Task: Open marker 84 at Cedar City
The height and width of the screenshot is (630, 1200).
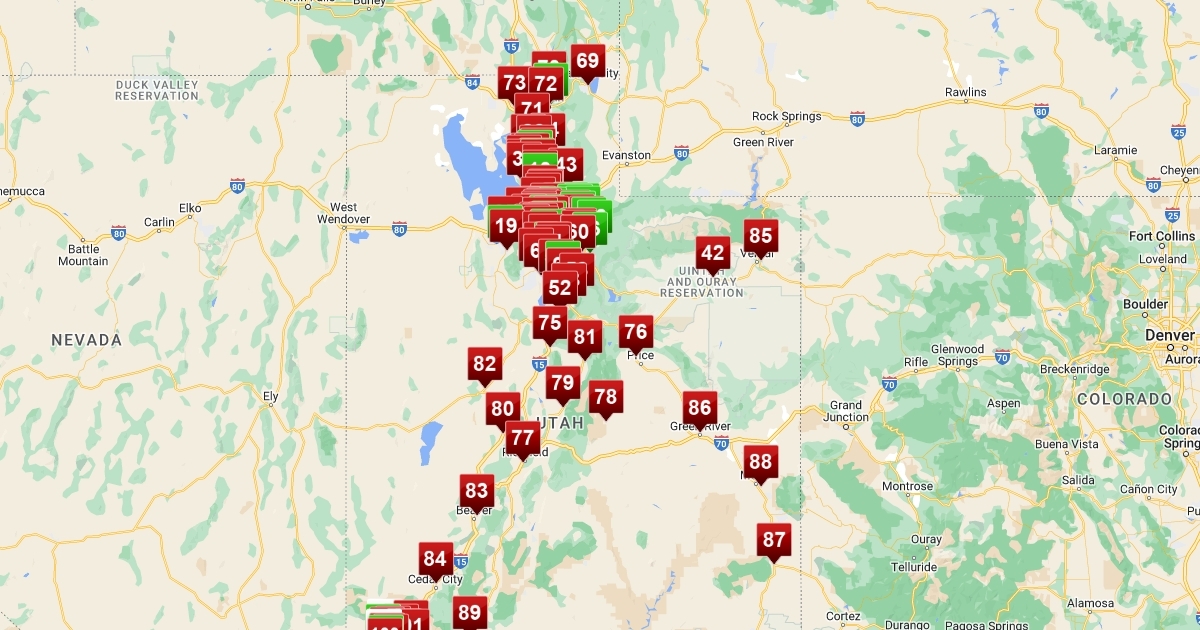Action: [x=435, y=559]
